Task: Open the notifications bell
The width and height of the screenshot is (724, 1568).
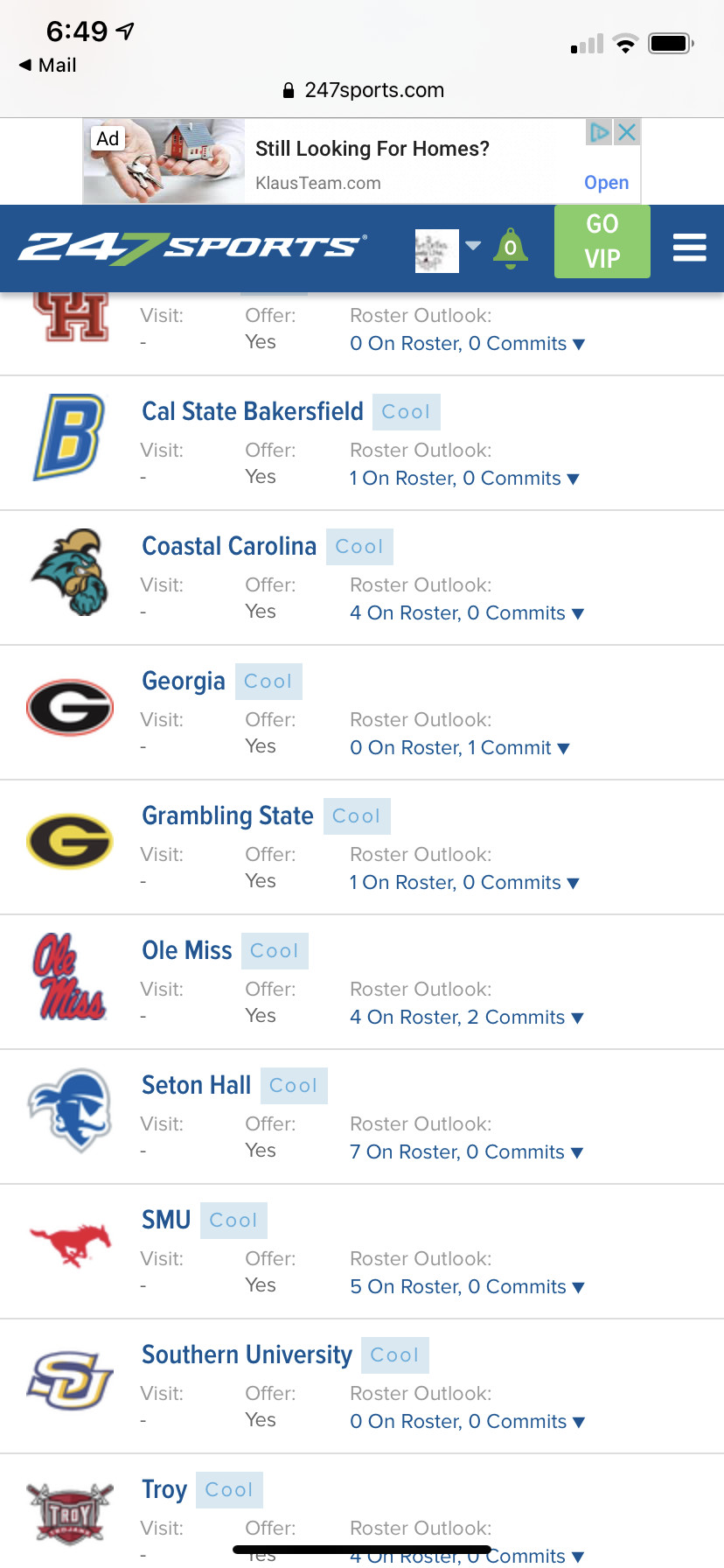Action: [510, 248]
